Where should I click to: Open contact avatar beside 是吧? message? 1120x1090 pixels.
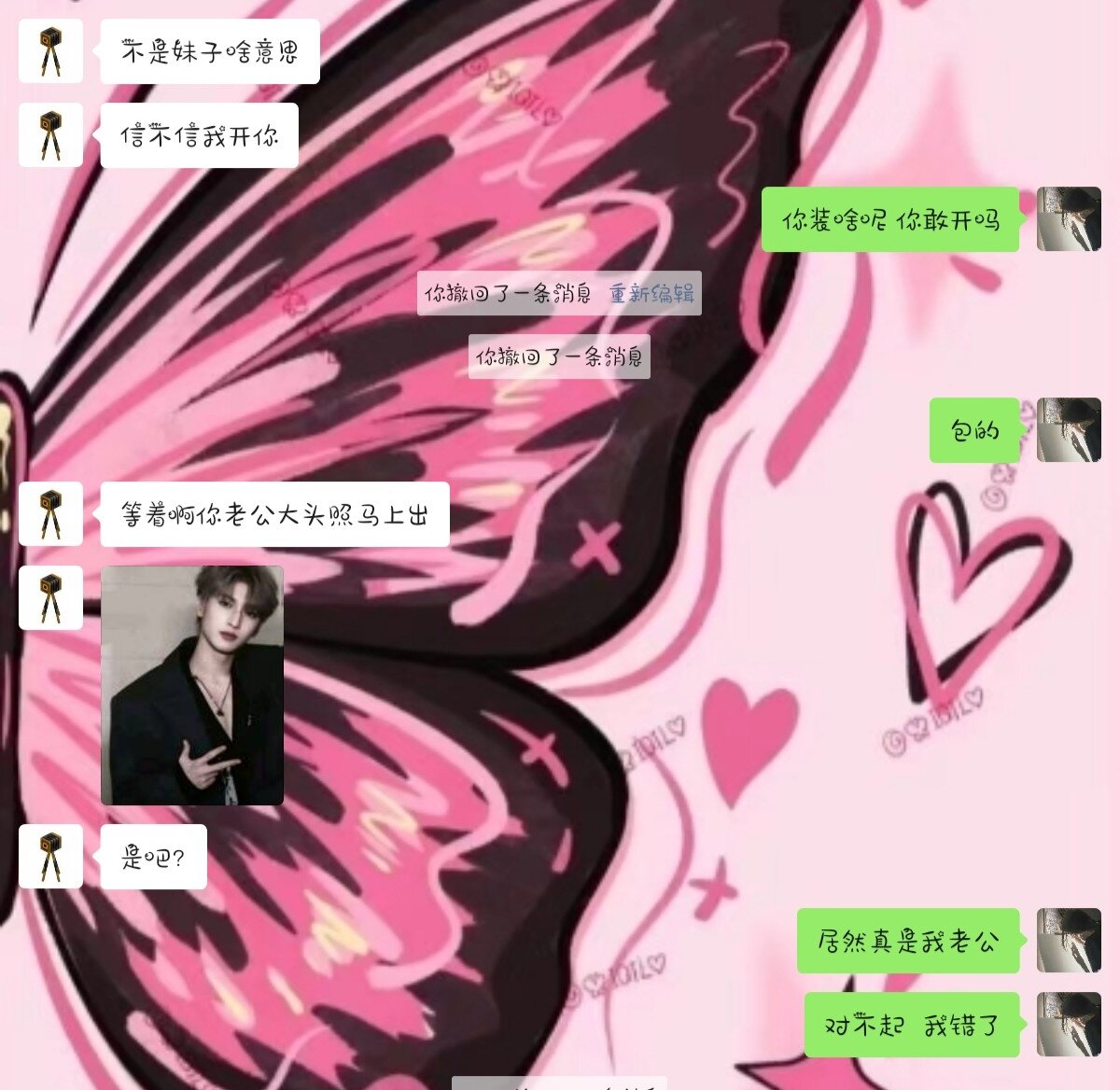click(50, 856)
